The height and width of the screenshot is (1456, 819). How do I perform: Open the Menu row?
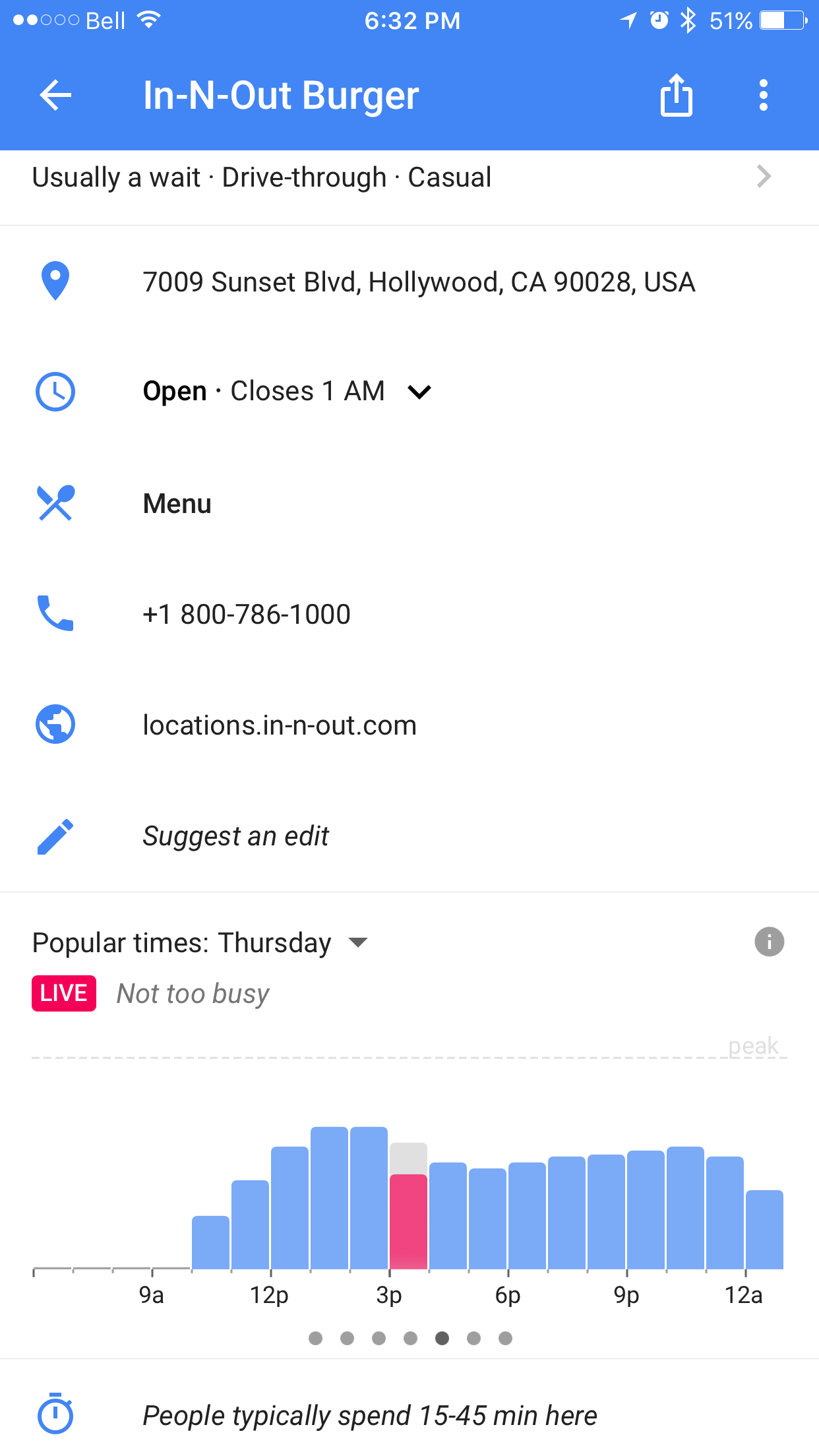[409, 504]
